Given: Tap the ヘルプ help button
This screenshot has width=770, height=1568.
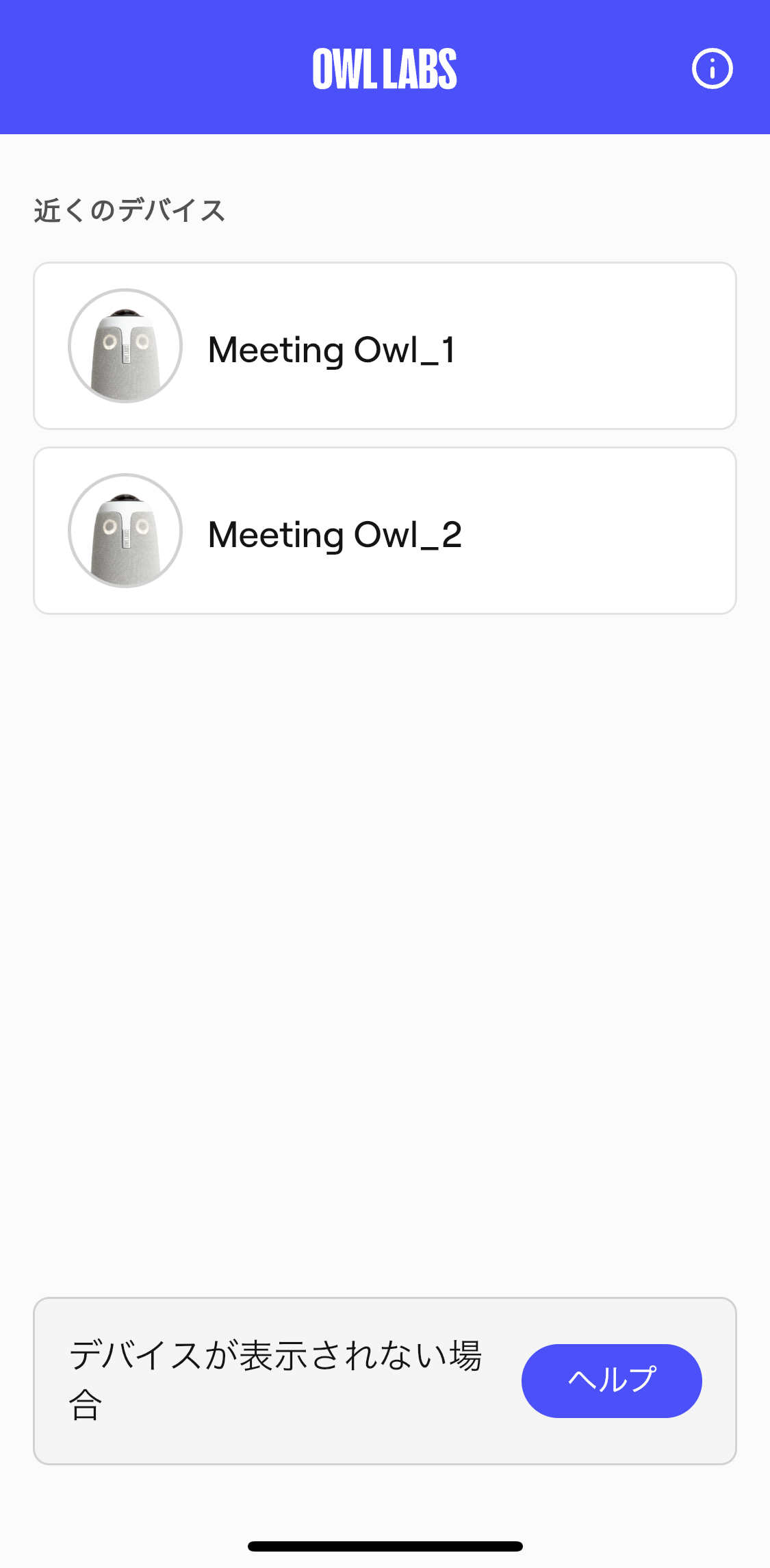Looking at the screenshot, I should click(611, 1380).
